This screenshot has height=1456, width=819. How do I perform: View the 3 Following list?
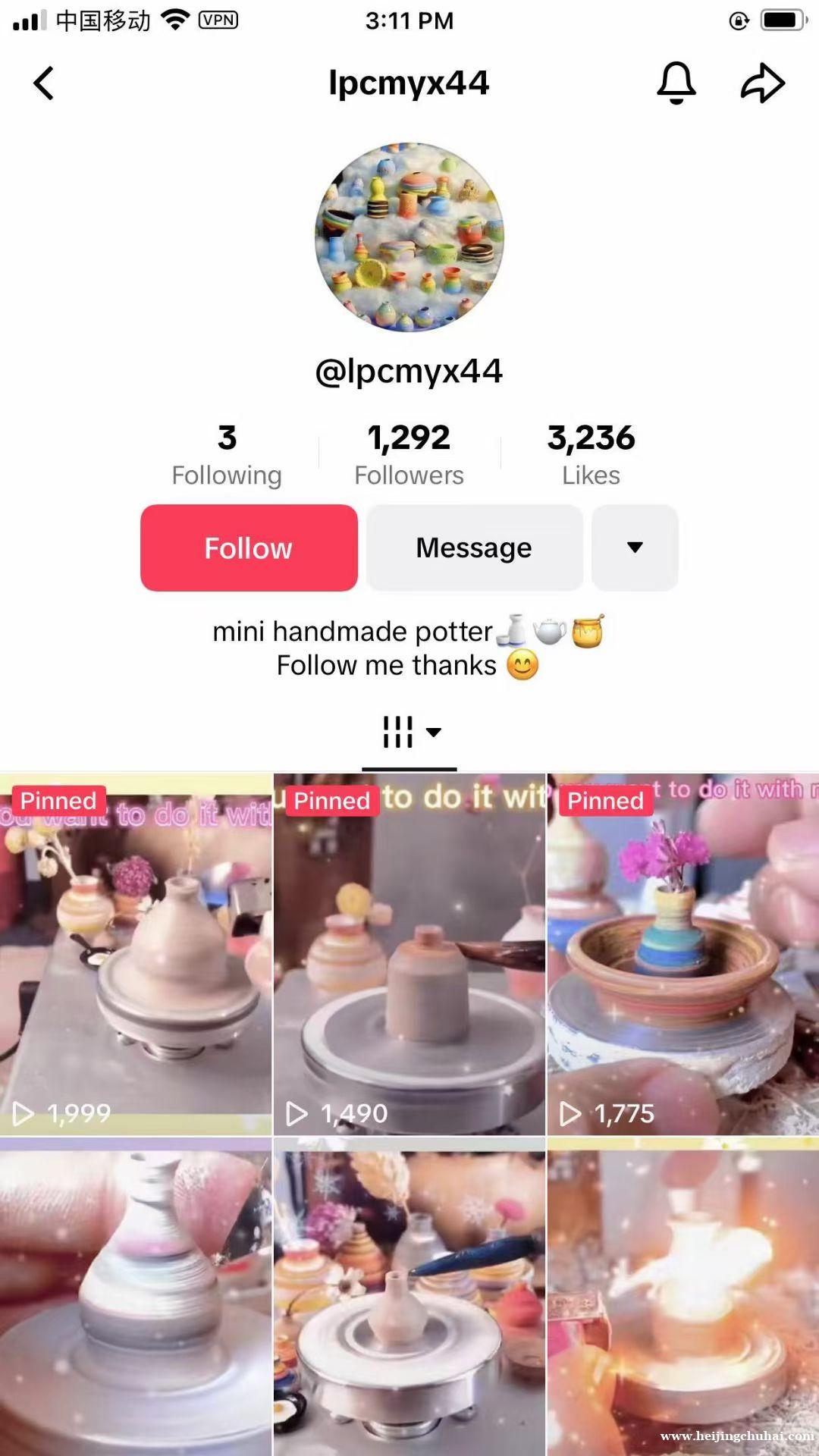tap(227, 454)
